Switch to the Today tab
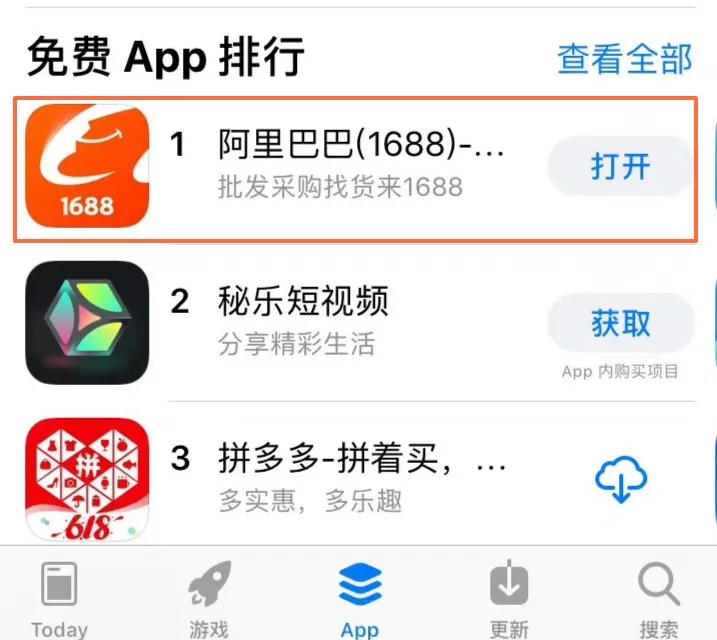 pyautogui.click(x=59, y=597)
